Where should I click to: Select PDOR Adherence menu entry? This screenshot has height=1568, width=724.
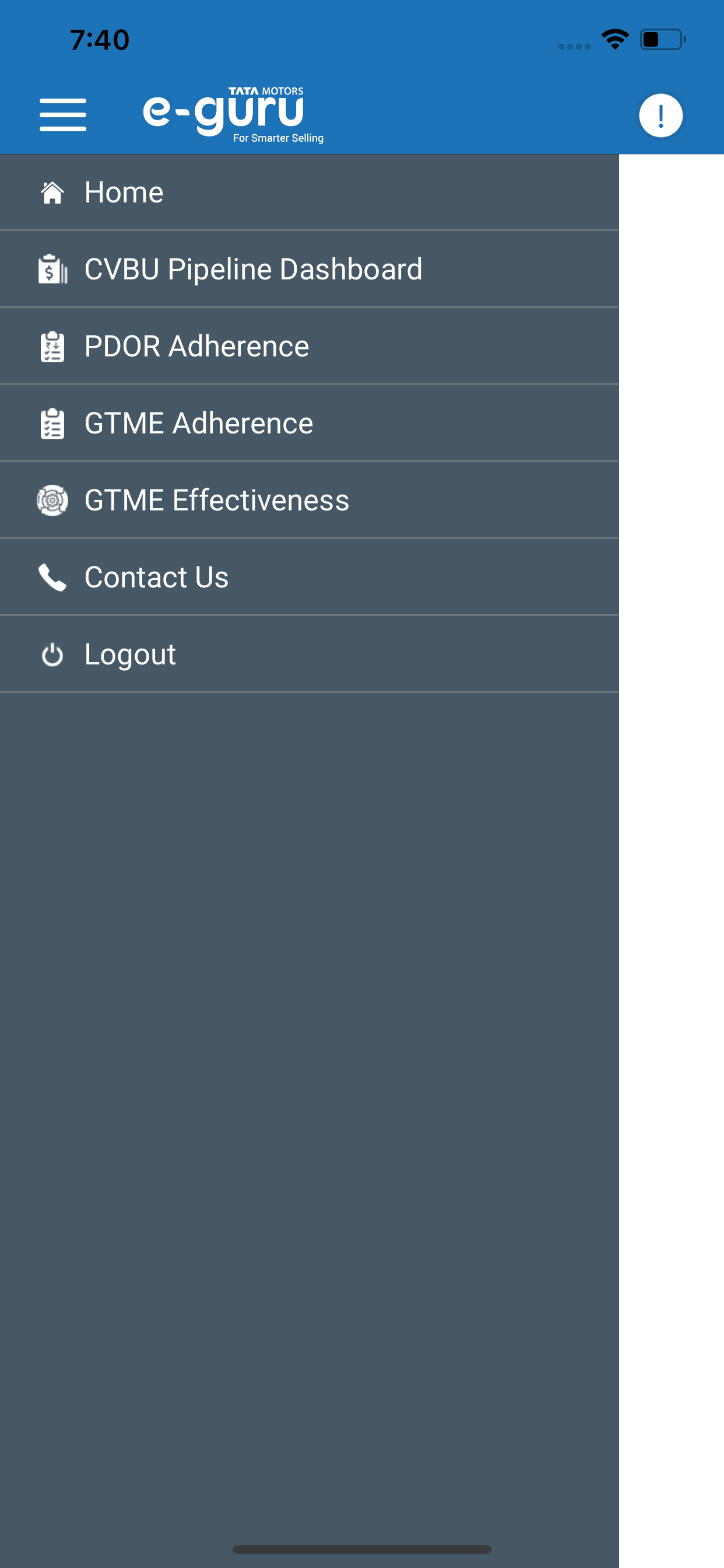coord(196,346)
